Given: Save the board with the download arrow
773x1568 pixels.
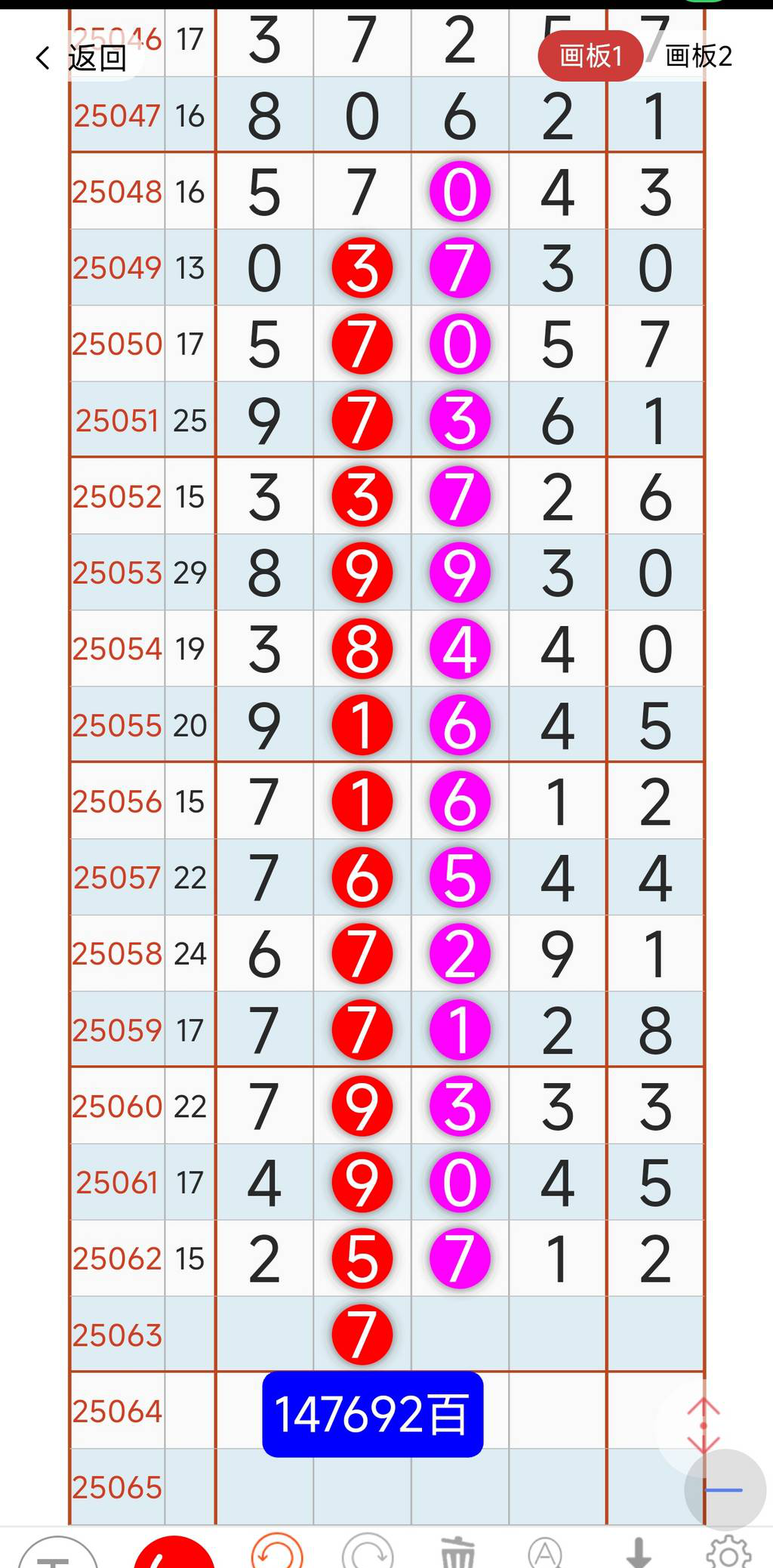Looking at the screenshot, I should 639,1553.
